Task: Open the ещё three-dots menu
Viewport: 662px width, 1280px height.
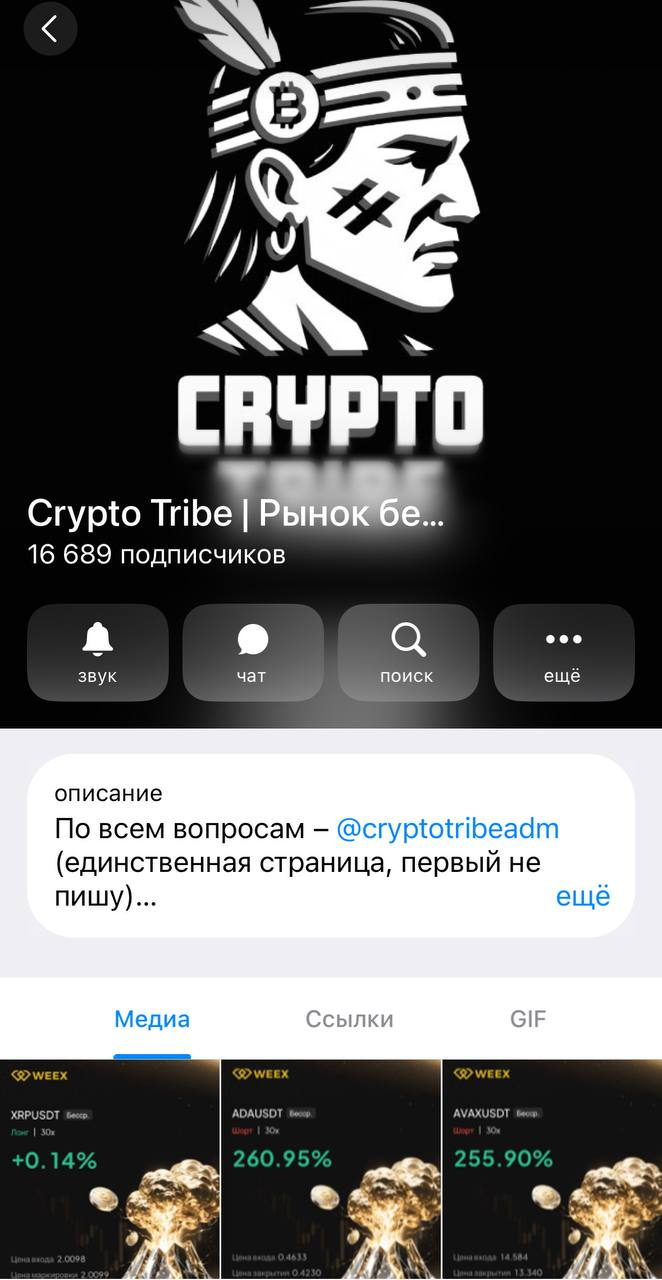Action: (563, 653)
